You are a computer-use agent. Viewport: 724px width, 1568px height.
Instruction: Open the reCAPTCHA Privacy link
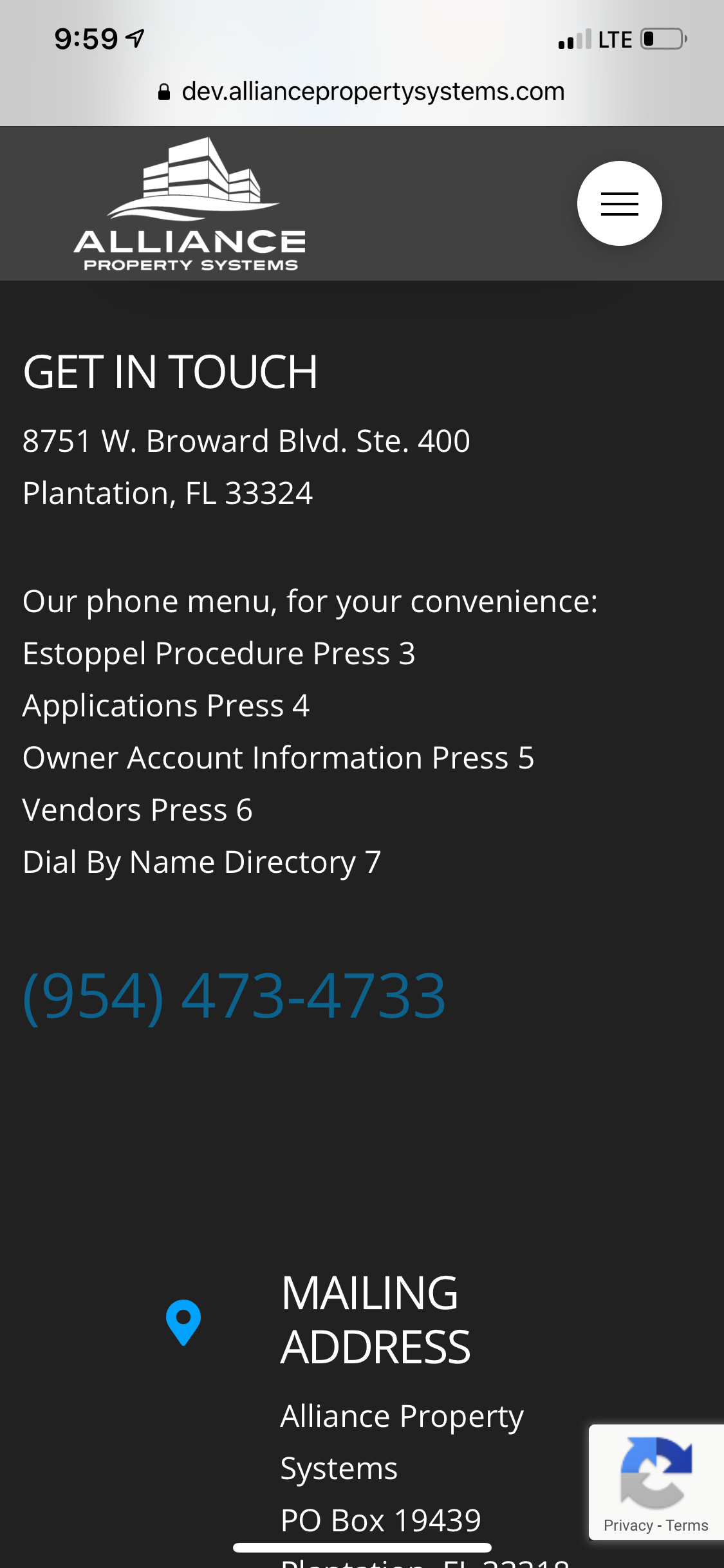[x=628, y=1526]
